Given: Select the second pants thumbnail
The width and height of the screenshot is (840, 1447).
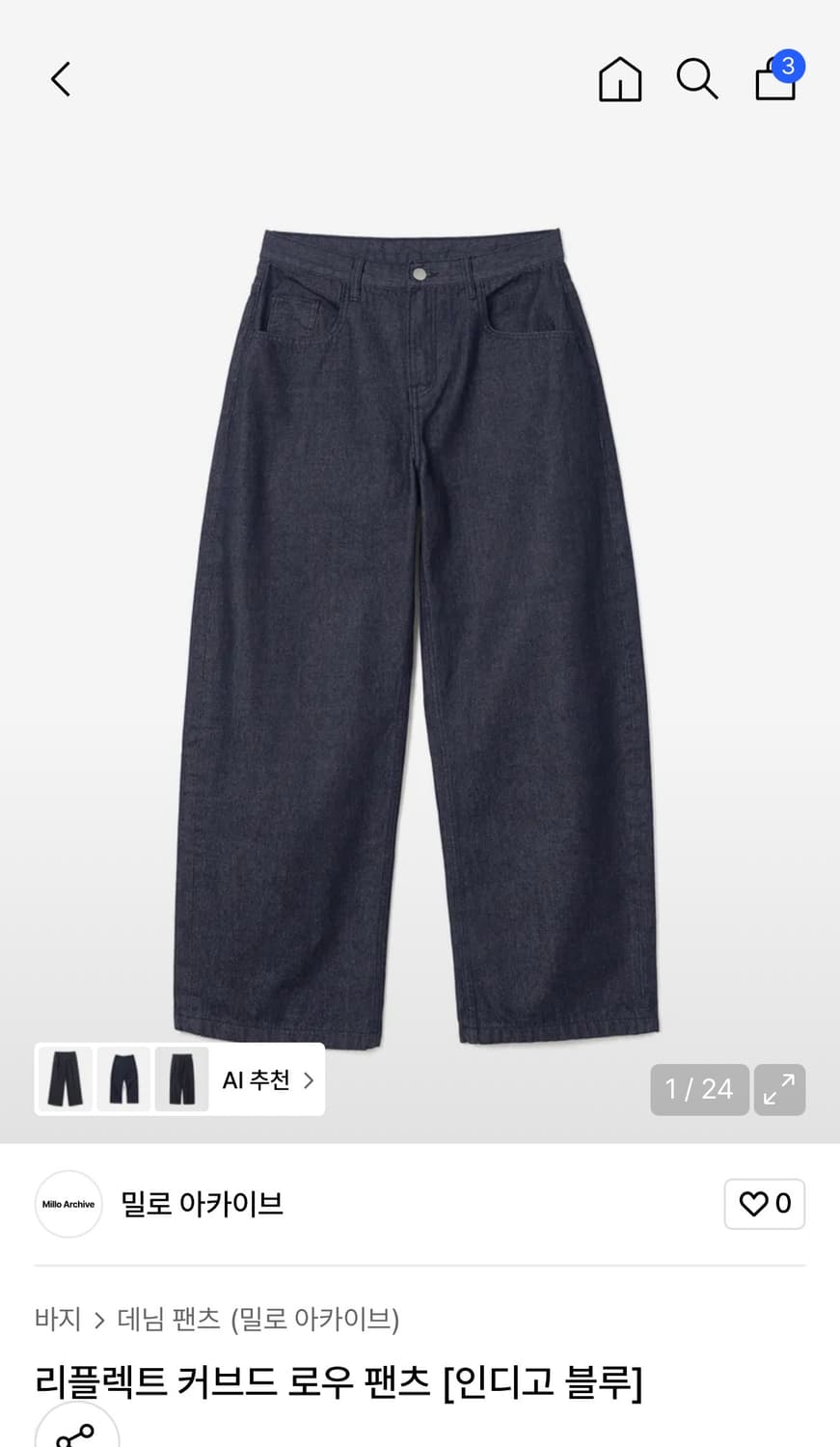Looking at the screenshot, I should coord(122,1079).
